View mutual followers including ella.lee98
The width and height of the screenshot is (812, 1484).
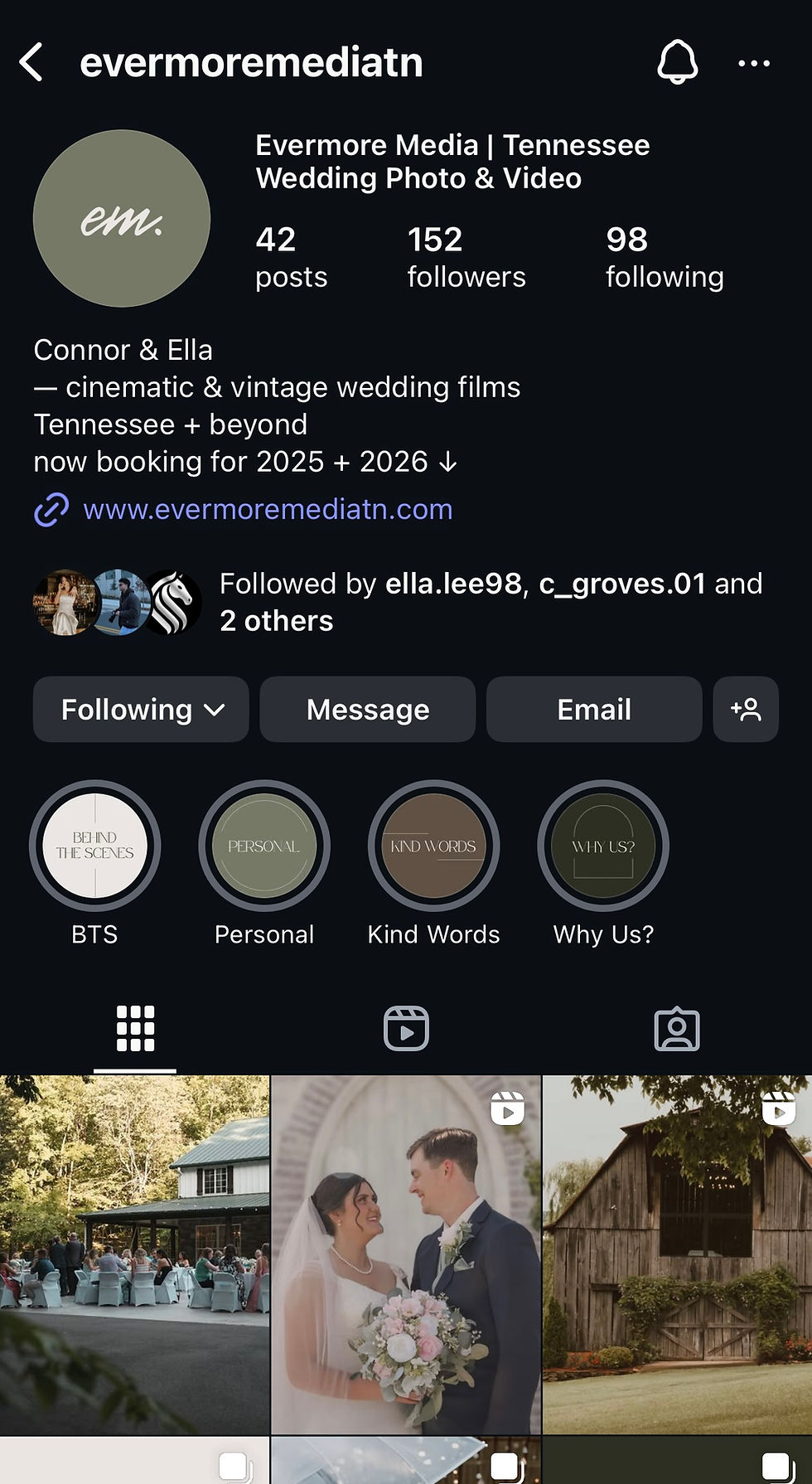(490, 602)
